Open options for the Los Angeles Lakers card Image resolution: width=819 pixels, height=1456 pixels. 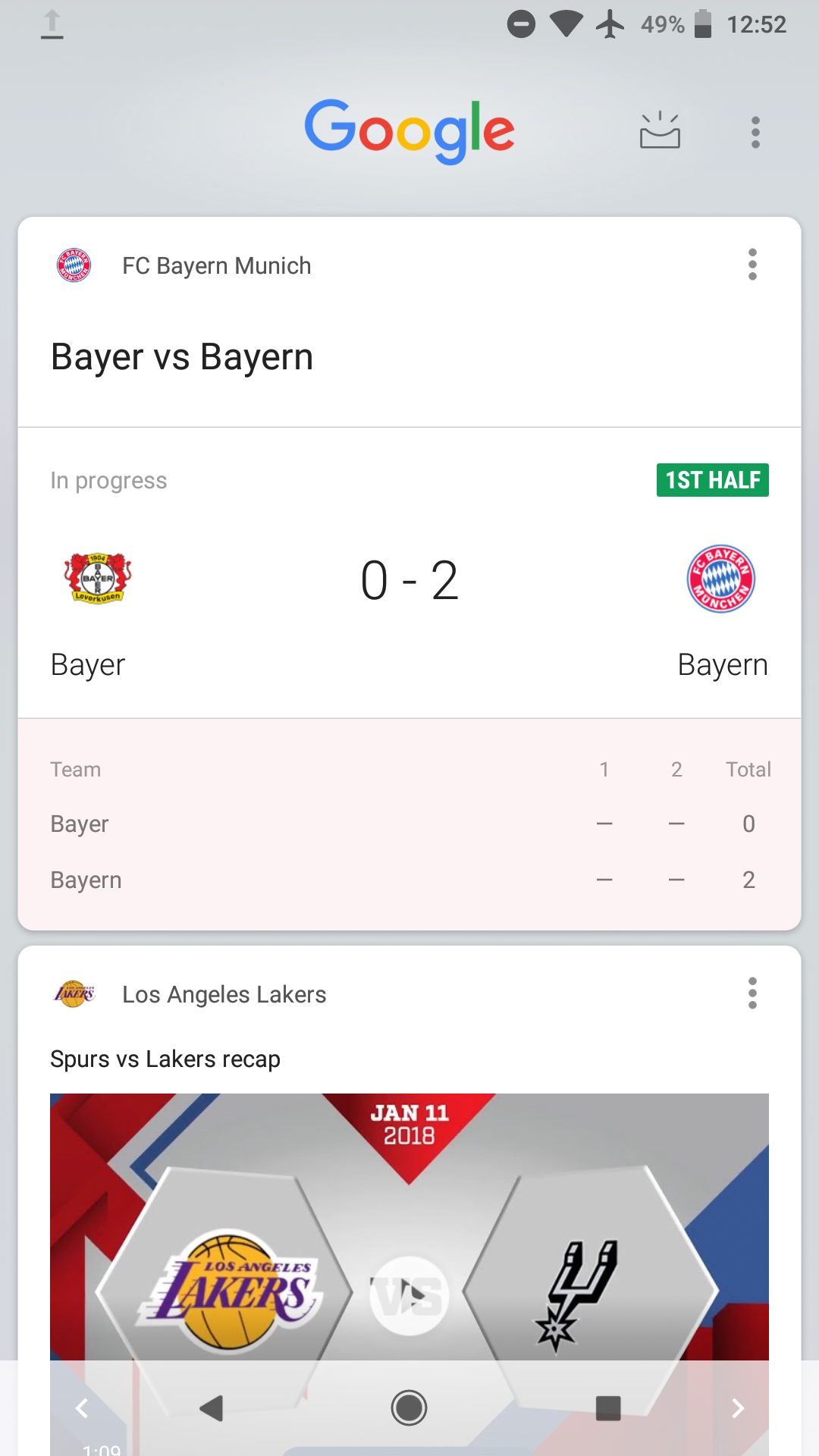pos(753,993)
